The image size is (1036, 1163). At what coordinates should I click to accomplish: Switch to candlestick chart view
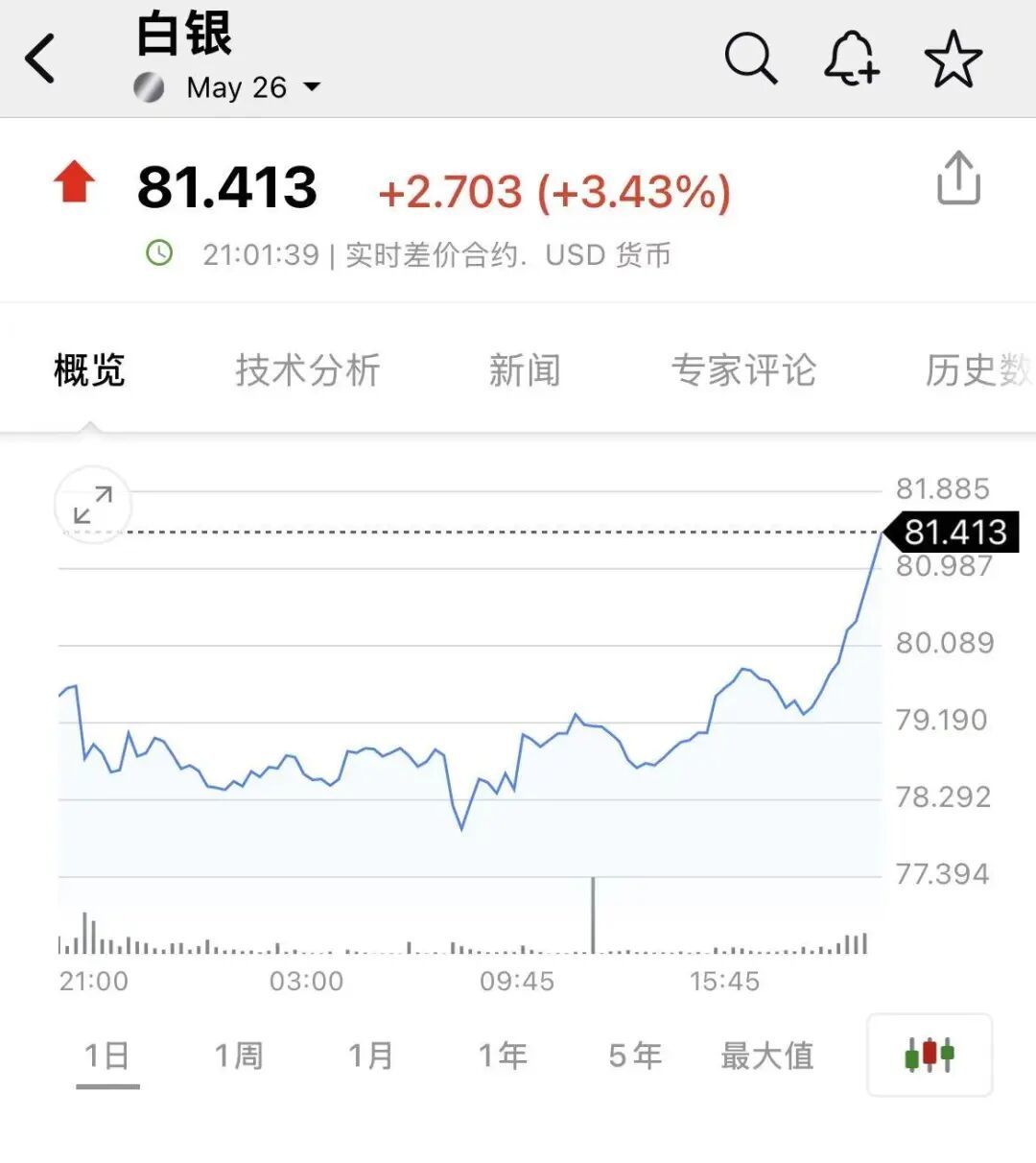929,1055
